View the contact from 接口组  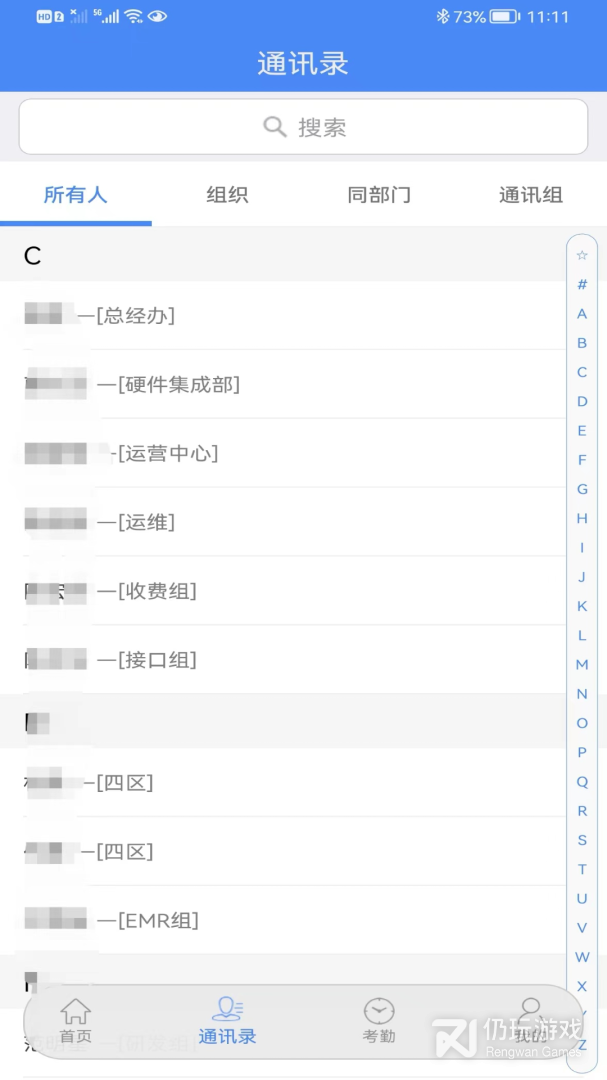point(280,660)
